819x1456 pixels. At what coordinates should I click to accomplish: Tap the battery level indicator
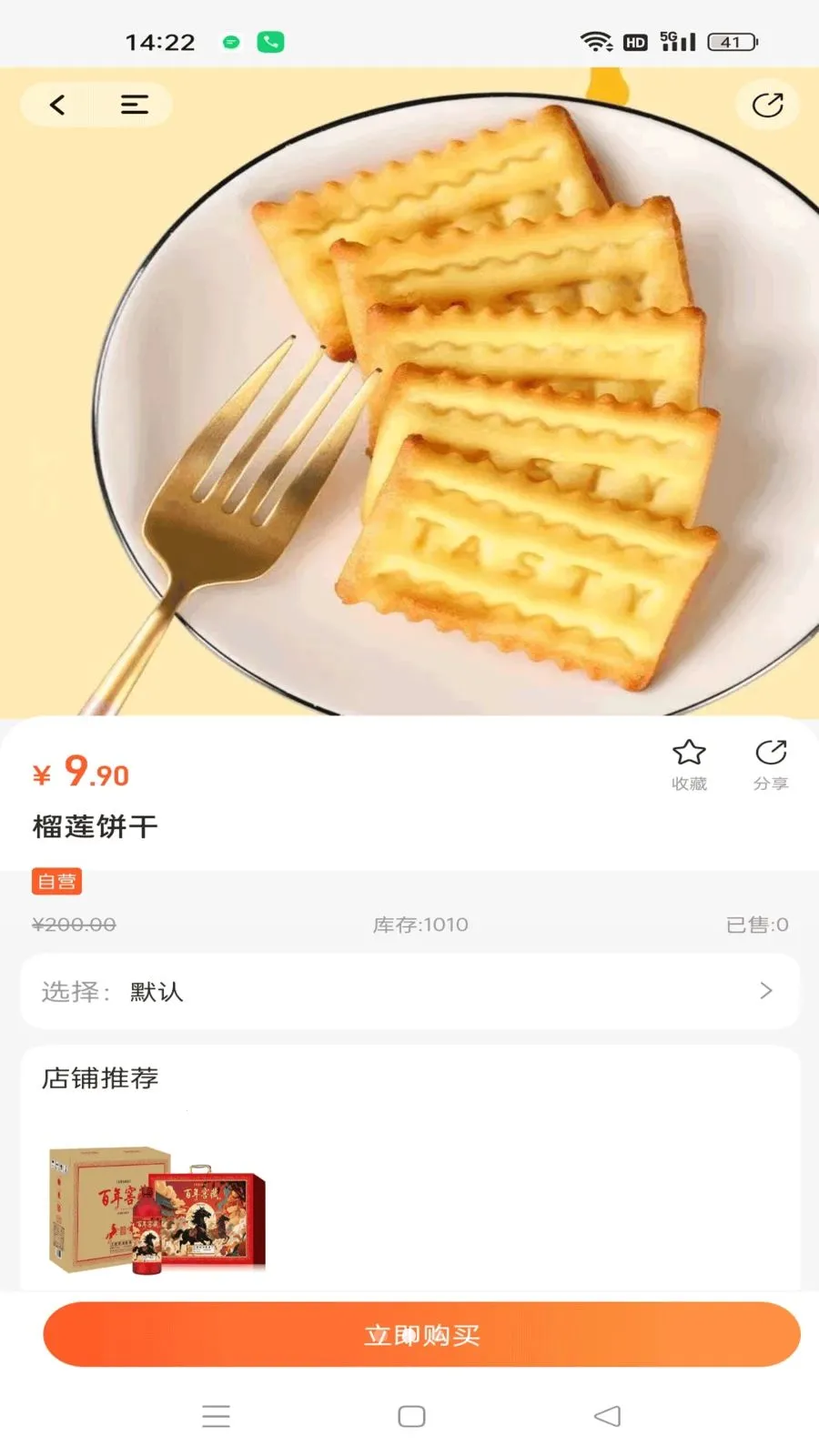728,40
